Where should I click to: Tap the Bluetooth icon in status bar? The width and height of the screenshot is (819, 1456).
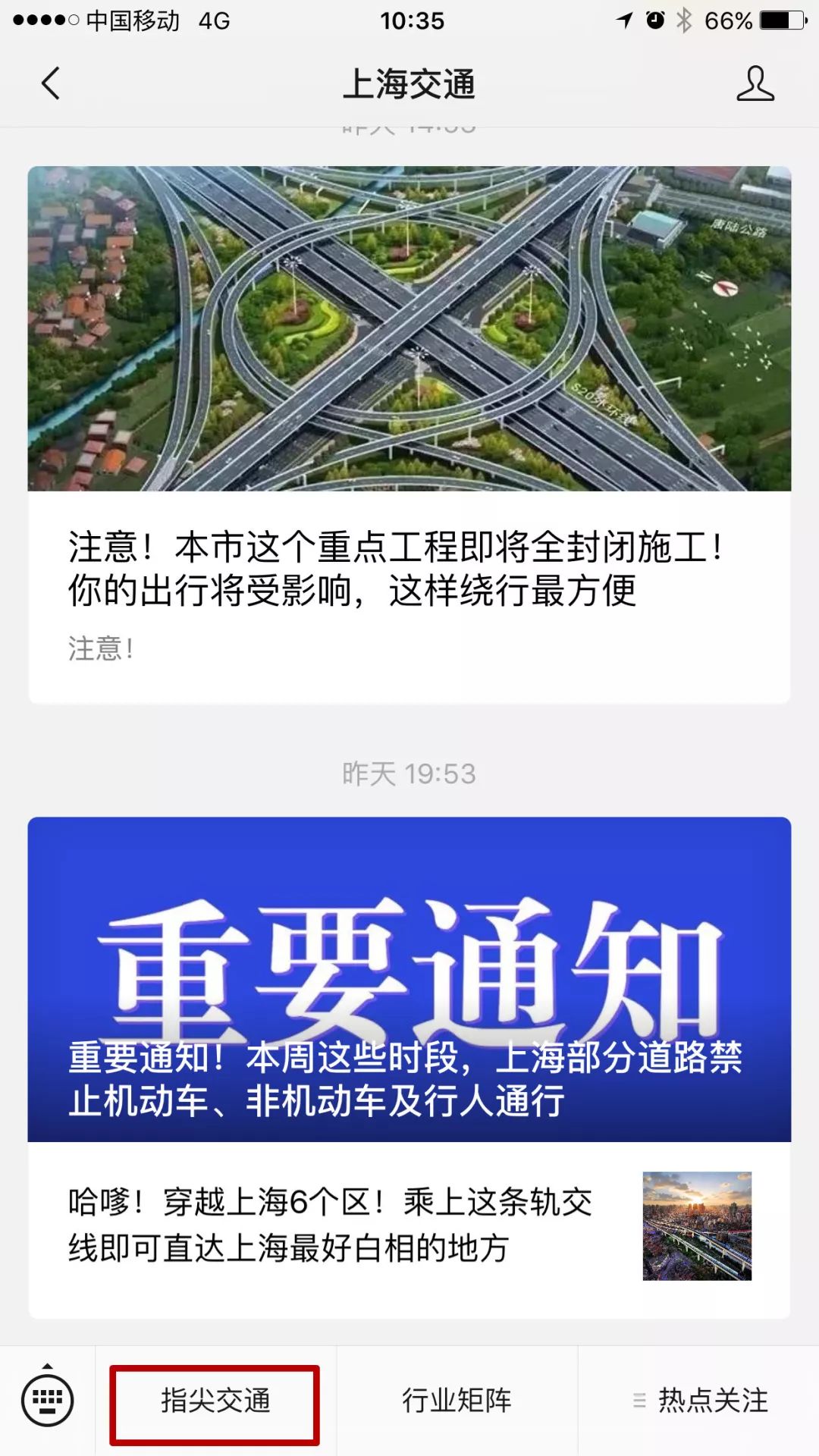click(686, 20)
